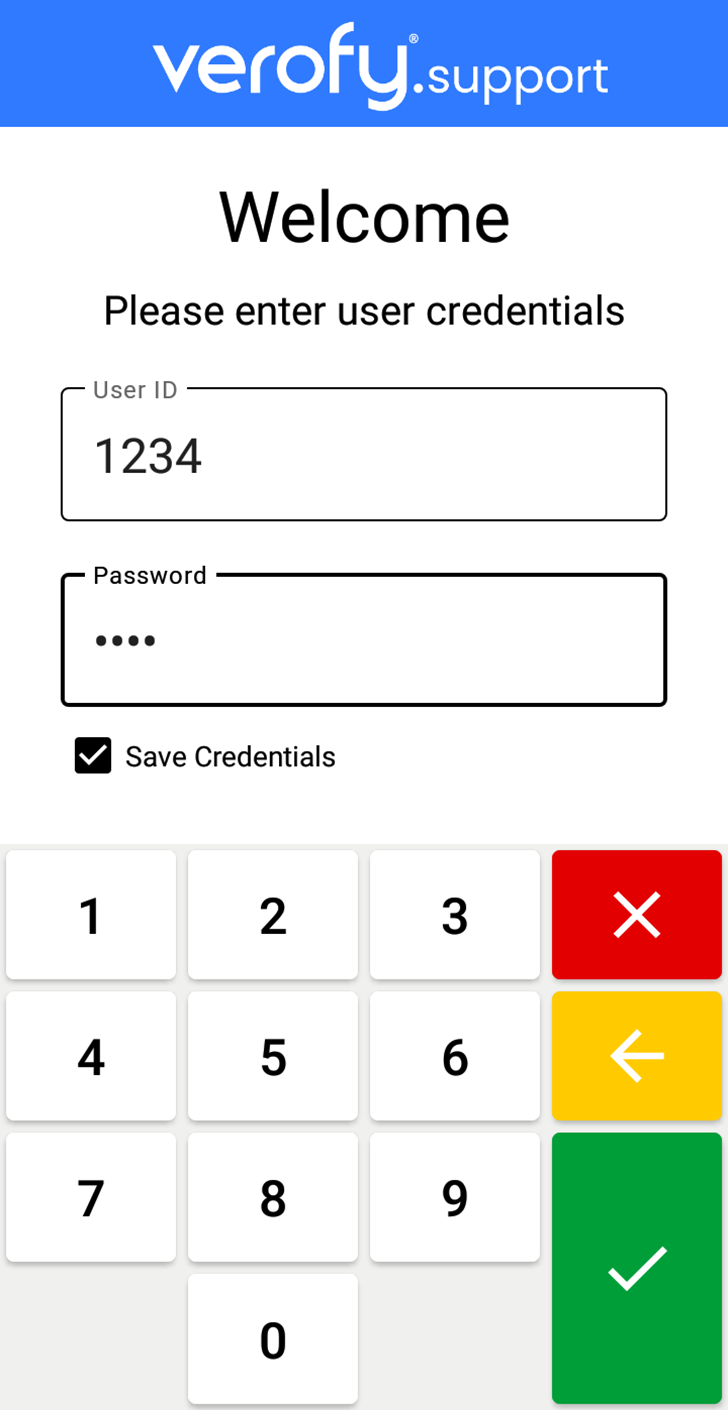728x1410 pixels.
Task: Tap keypad number 2
Action: 273,915
